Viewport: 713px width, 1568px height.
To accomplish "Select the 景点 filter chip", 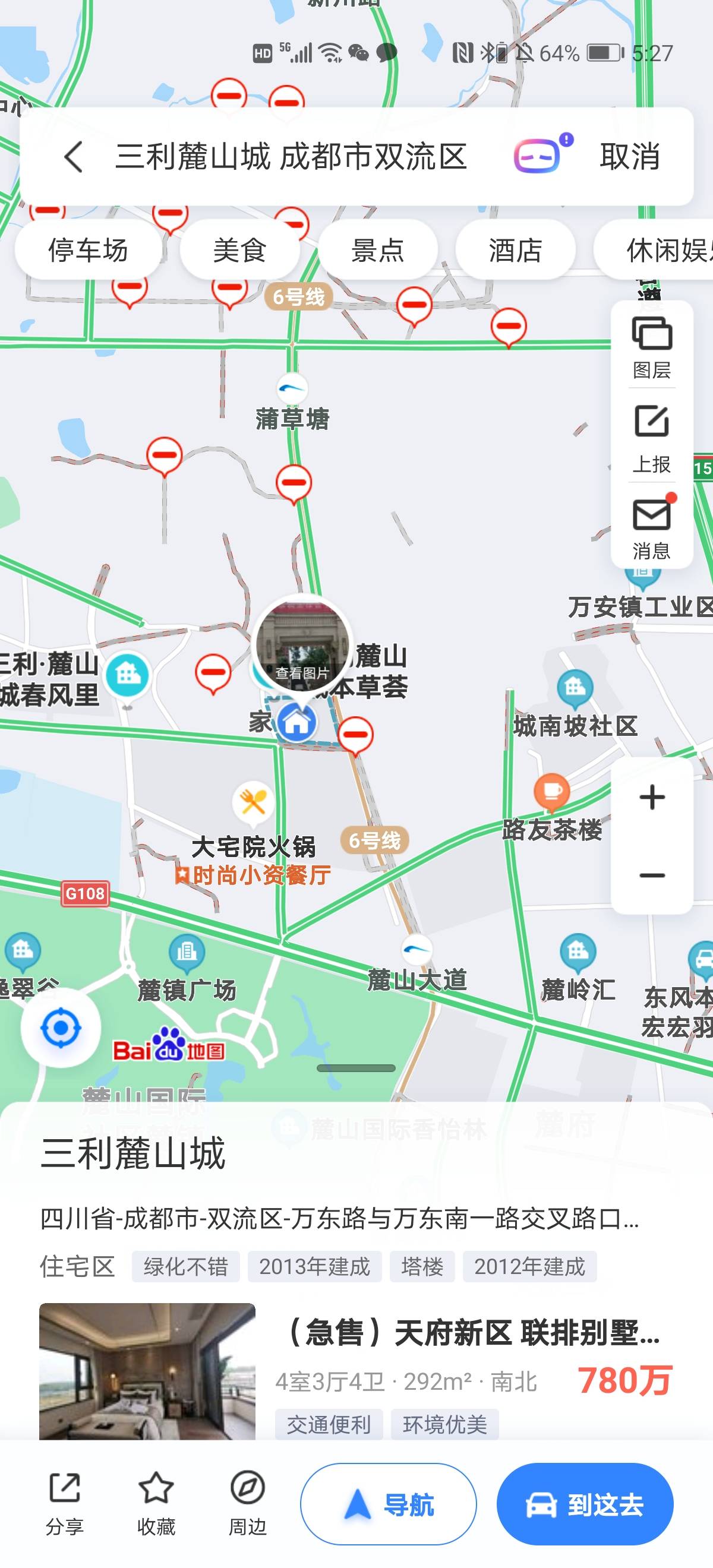I will (377, 250).
